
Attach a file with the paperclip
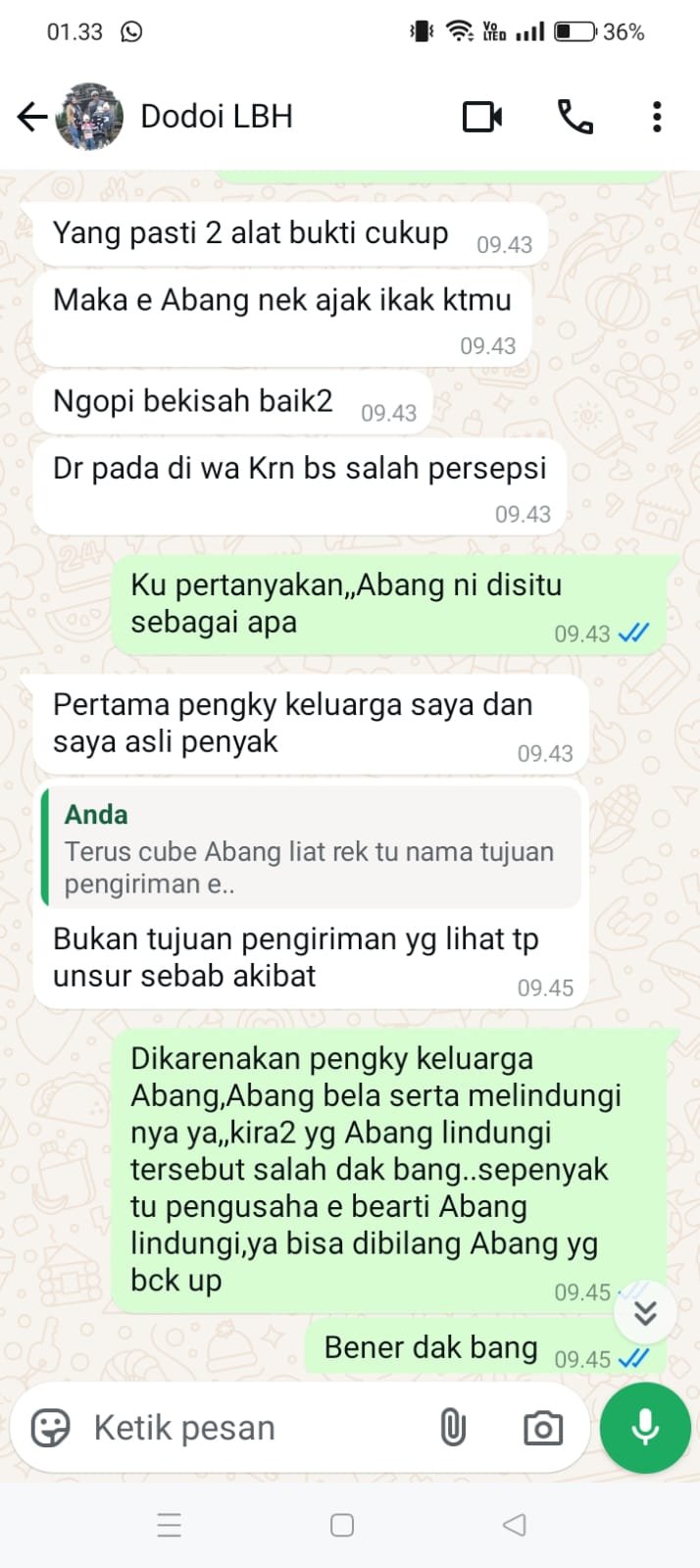click(452, 1428)
